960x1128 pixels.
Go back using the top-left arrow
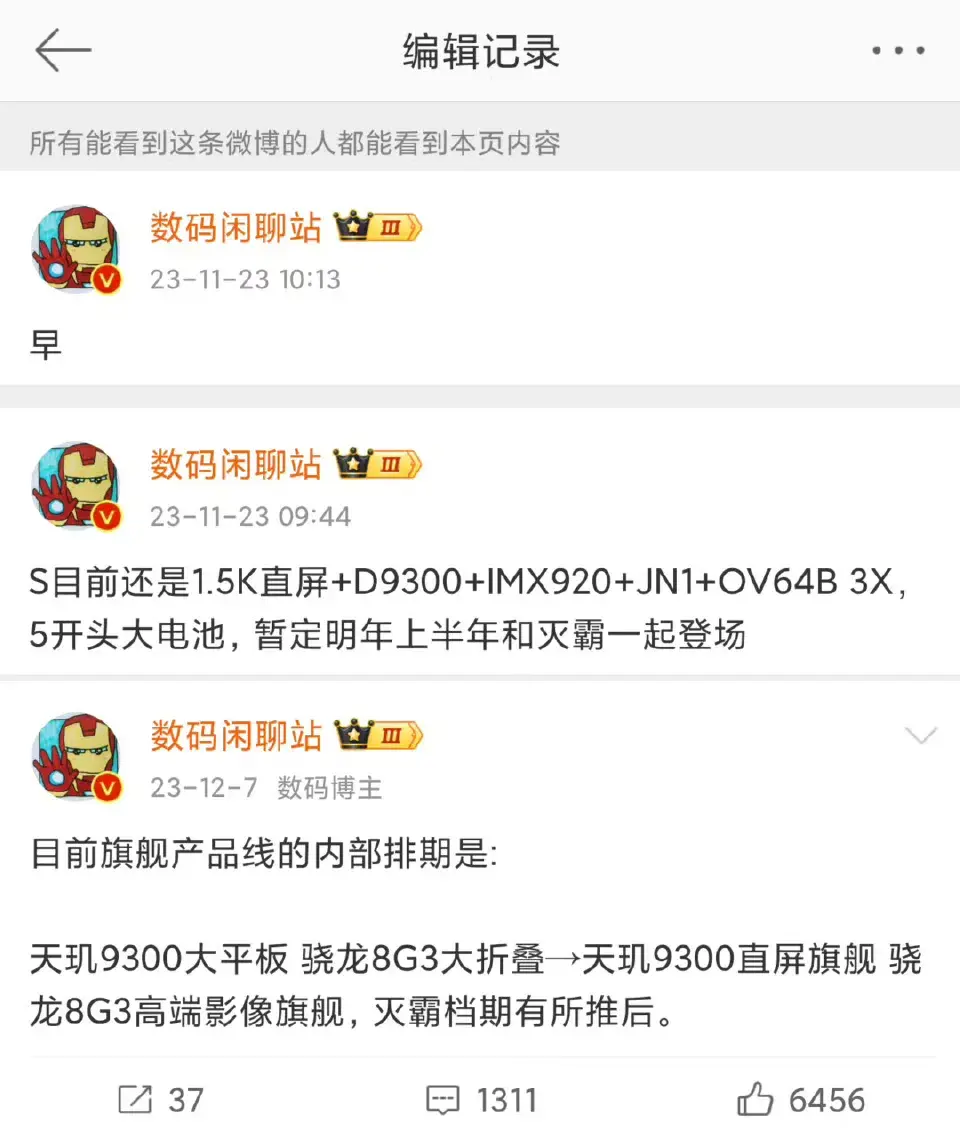coord(63,51)
